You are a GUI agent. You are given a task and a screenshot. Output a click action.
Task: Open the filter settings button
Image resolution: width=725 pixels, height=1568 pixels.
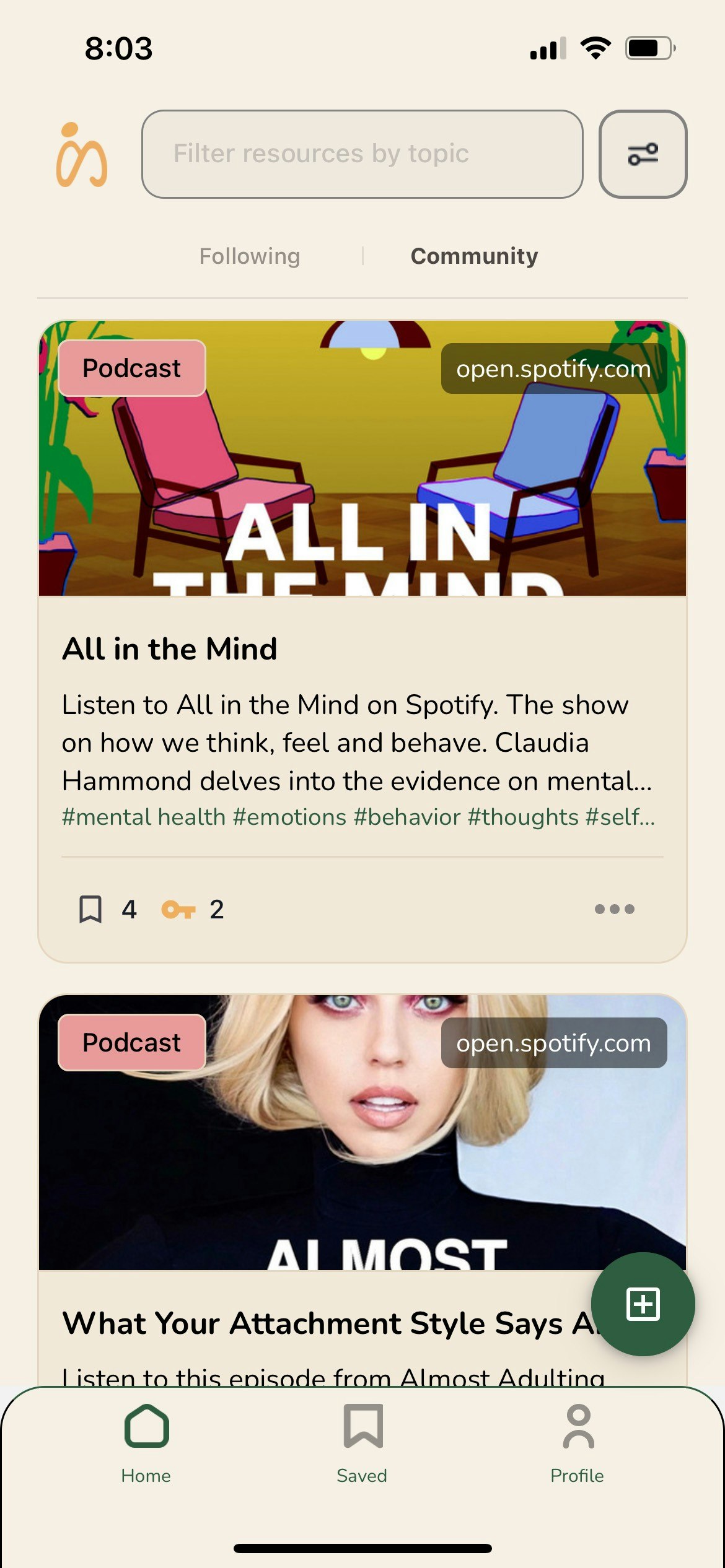[x=643, y=154]
